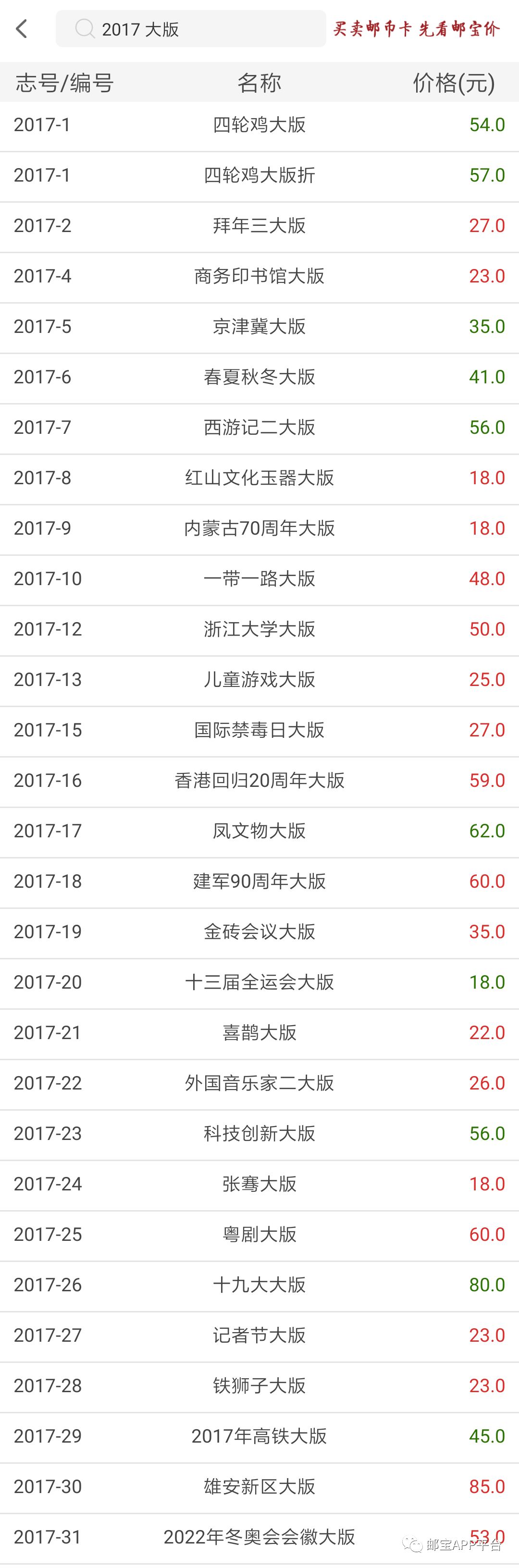519x1568 pixels.
Task: Select the 金砖会议大版 entry
Action: coord(259,932)
